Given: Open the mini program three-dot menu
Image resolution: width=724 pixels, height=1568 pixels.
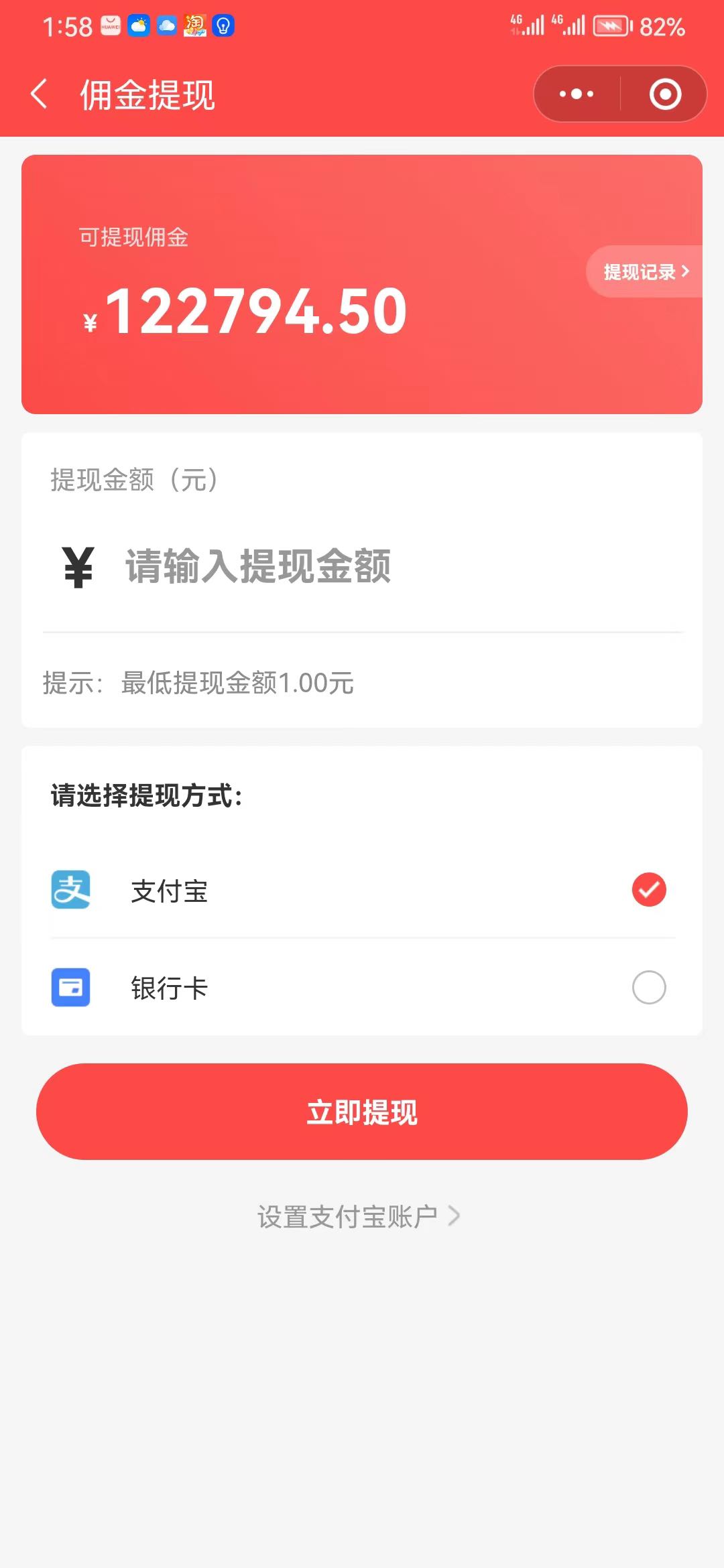Looking at the screenshot, I should pos(577,94).
